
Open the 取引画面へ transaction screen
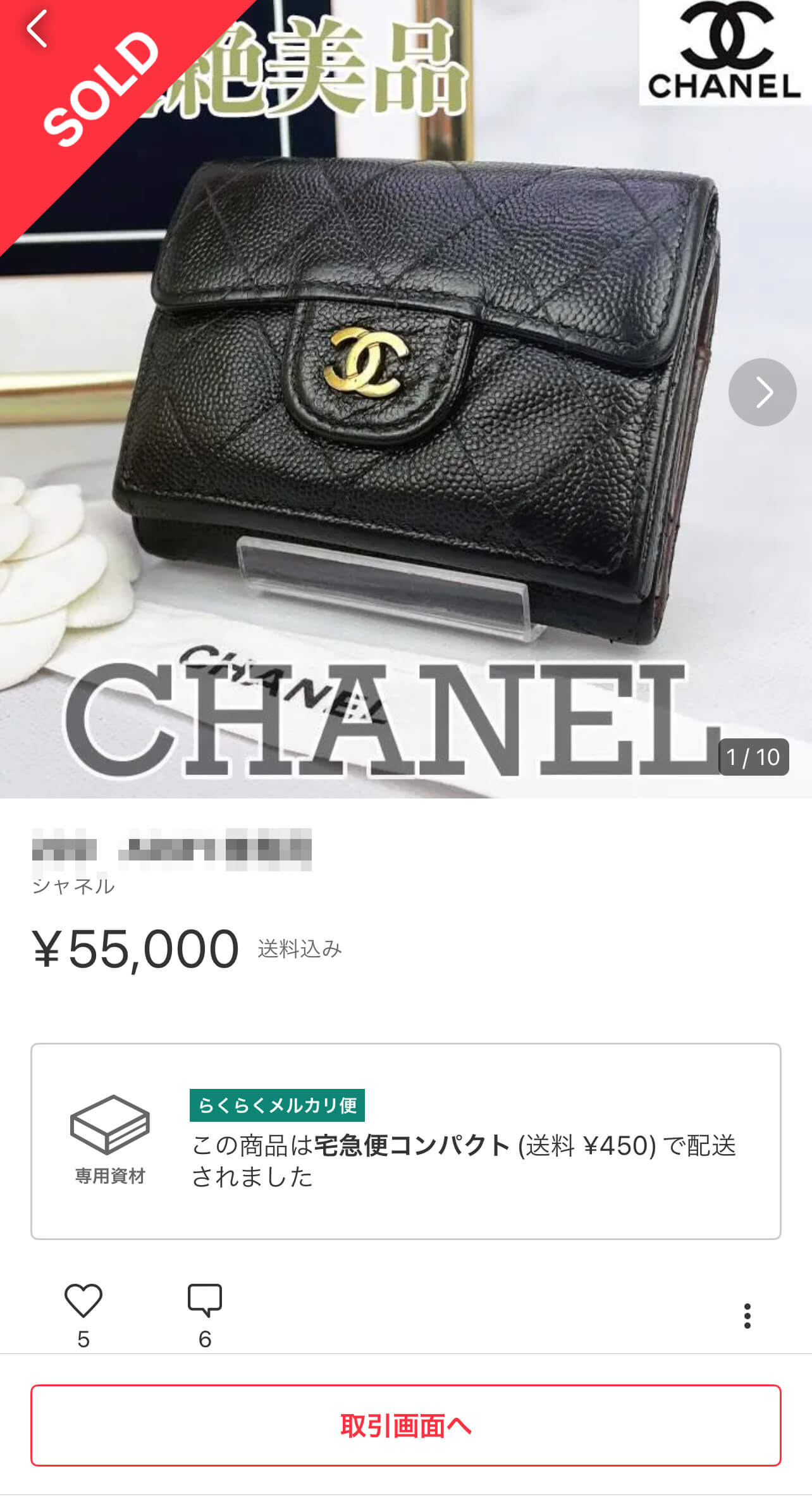point(405,1426)
